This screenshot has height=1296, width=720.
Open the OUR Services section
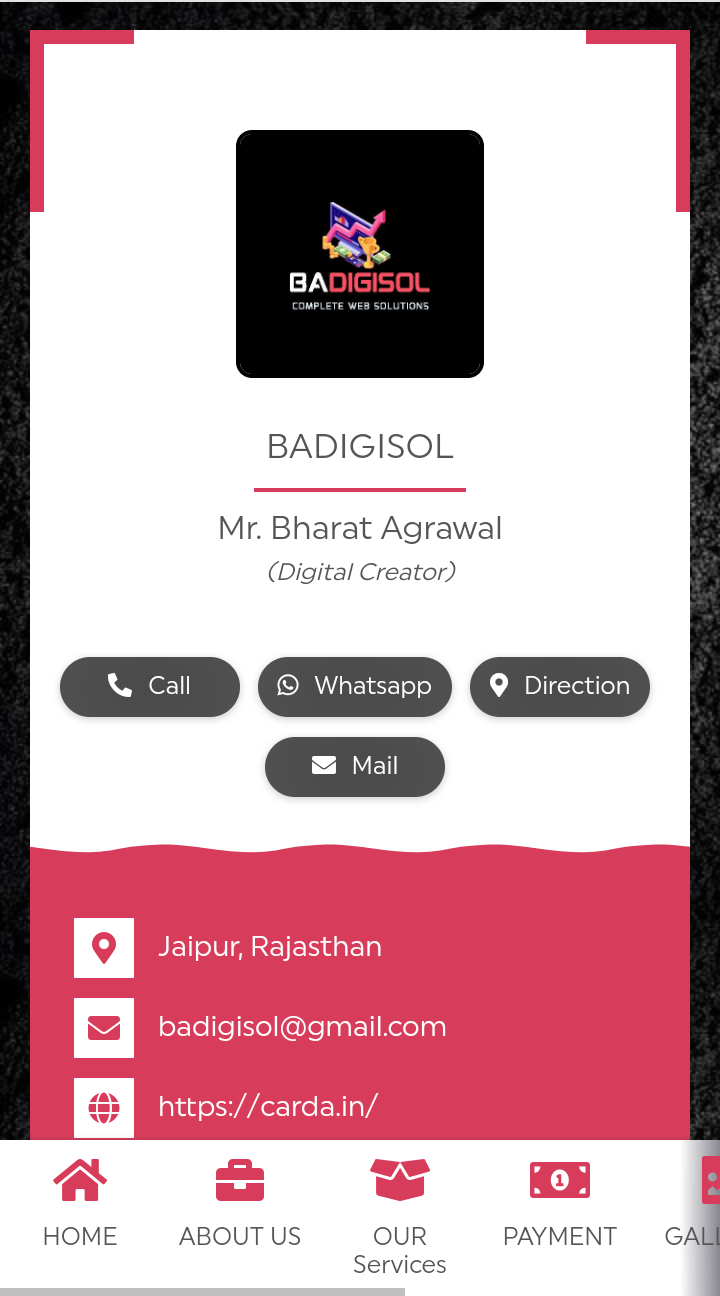point(400,1215)
